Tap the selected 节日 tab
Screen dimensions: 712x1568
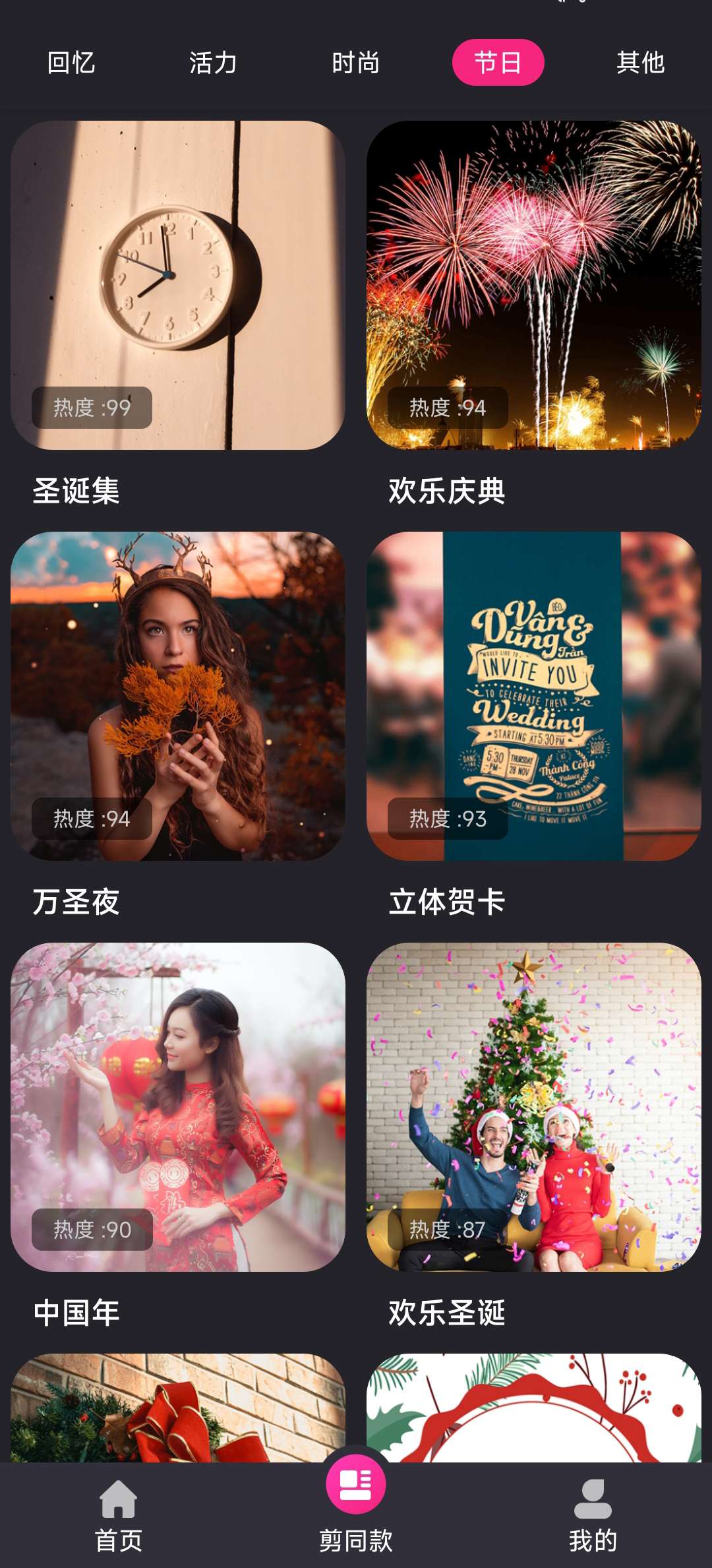[498, 63]
